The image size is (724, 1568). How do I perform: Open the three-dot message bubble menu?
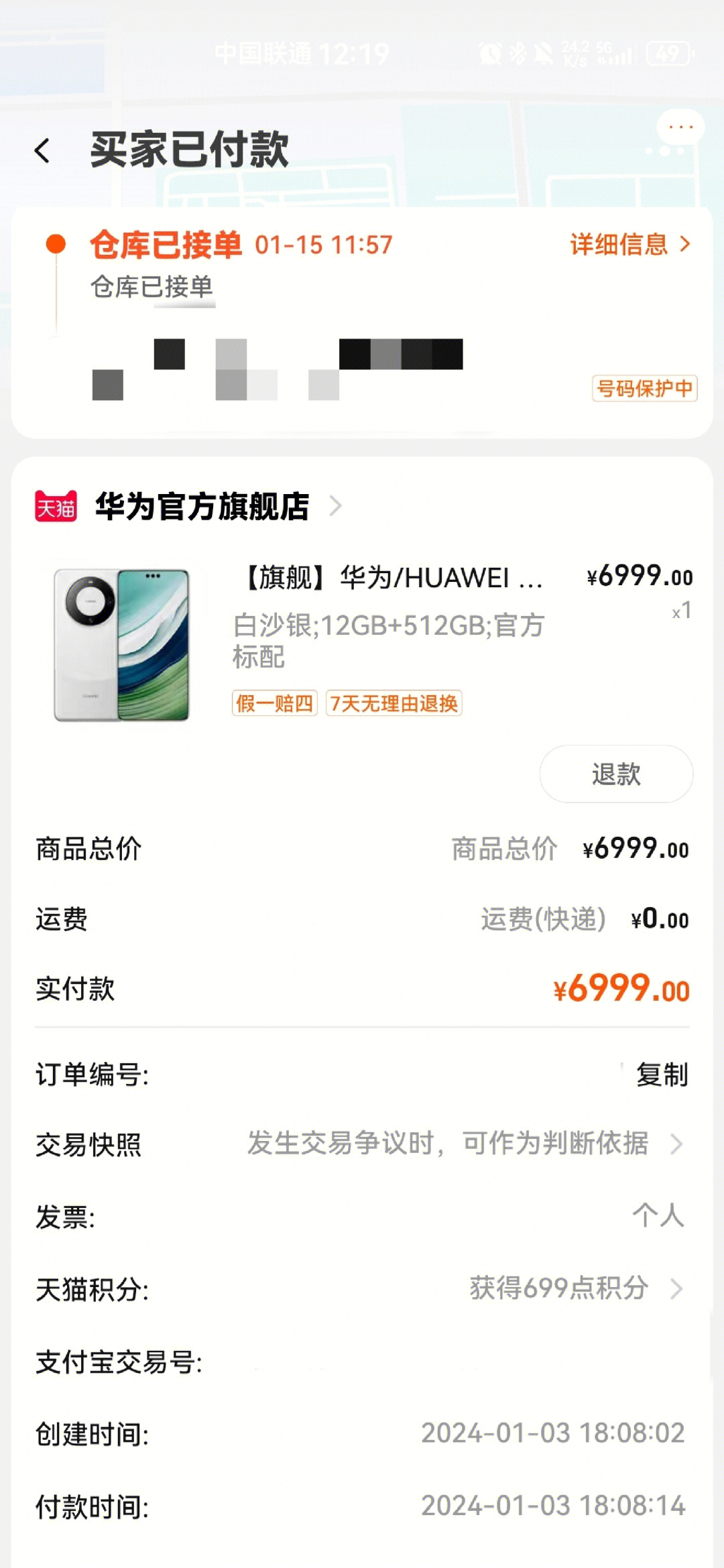point(680,127)
